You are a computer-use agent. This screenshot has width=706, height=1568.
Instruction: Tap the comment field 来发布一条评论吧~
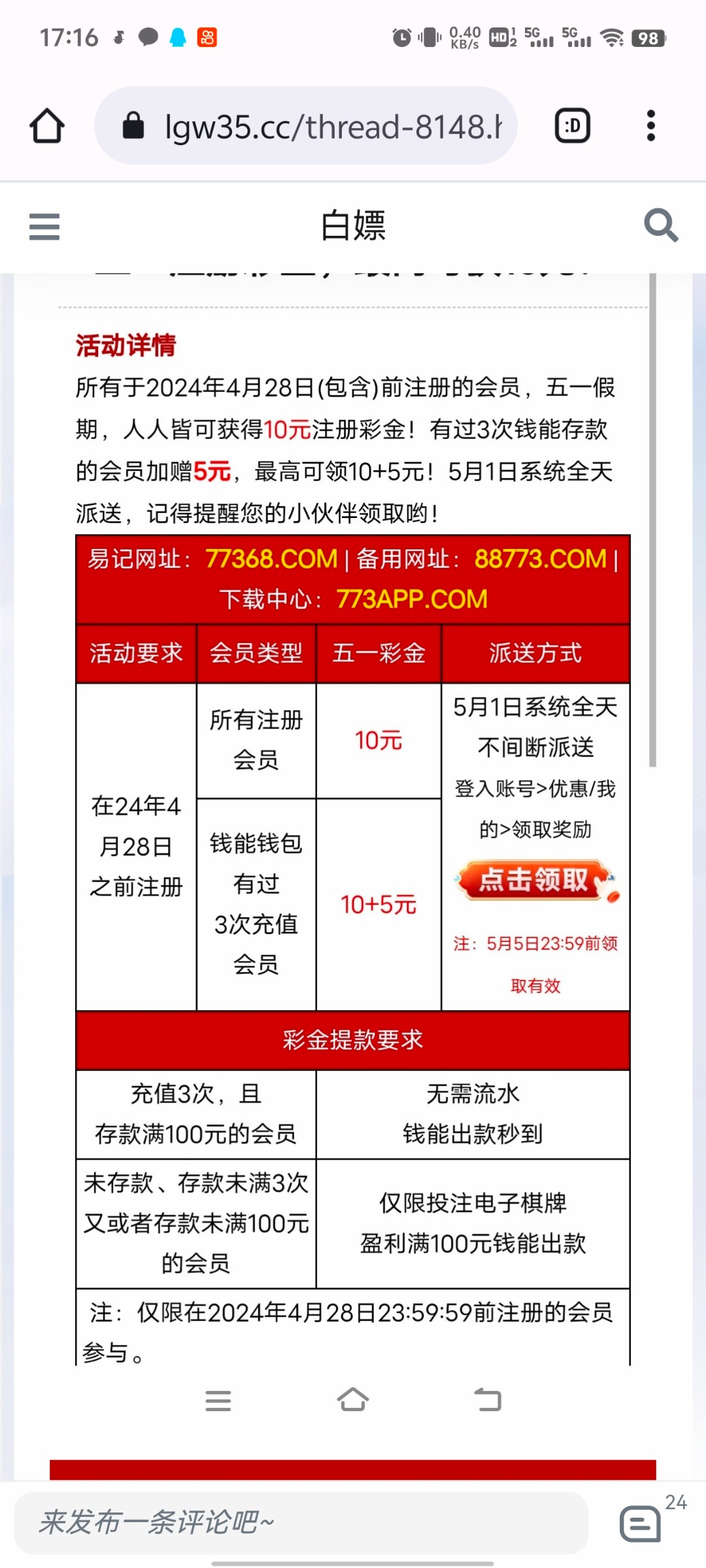coord(301,1522)
